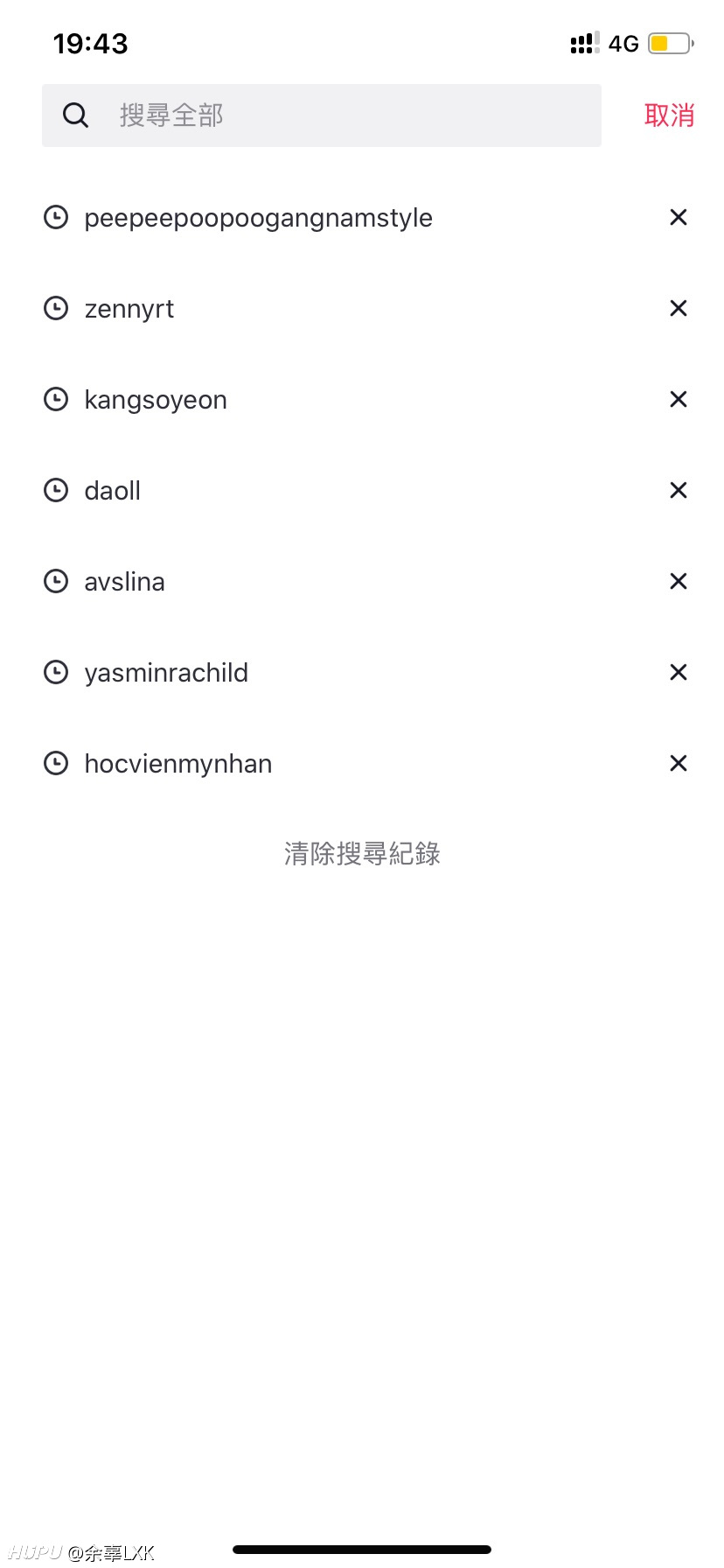Cancel the search with 取消
The height and width of the screenshot is (1568, 724).
(669, 115)
